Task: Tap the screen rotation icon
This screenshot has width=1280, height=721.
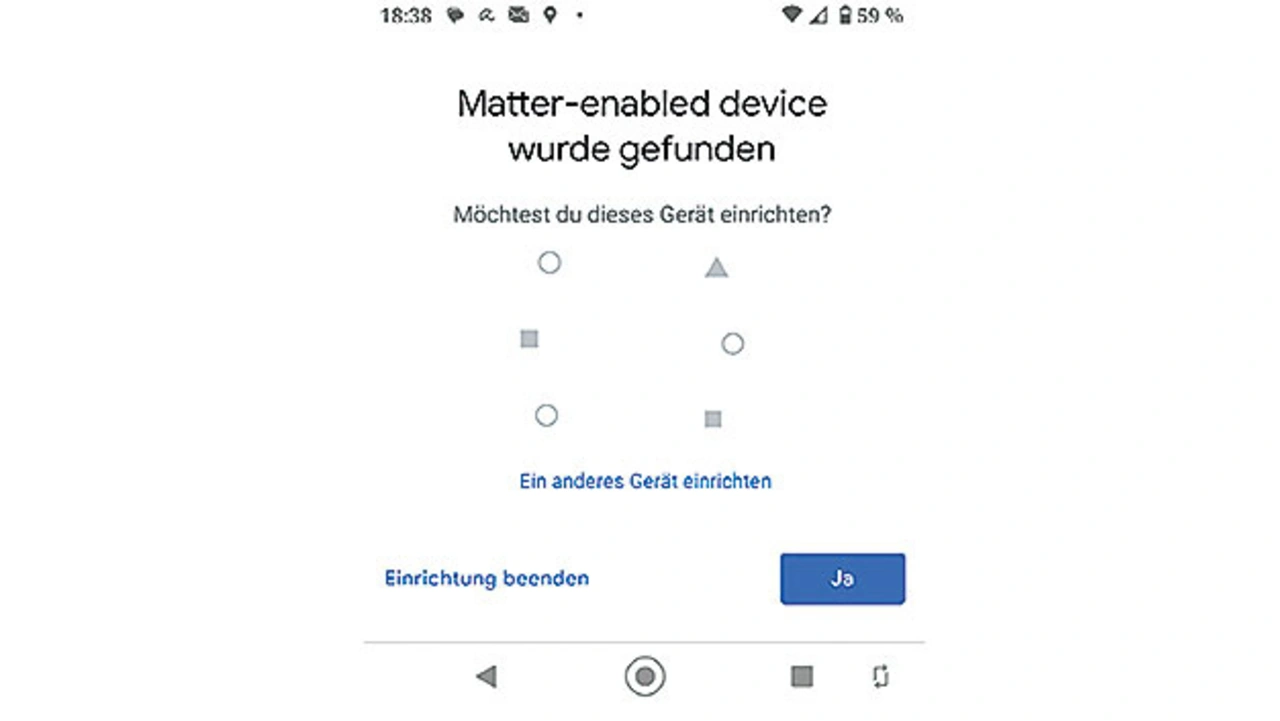Action: [x=880, y=677]
